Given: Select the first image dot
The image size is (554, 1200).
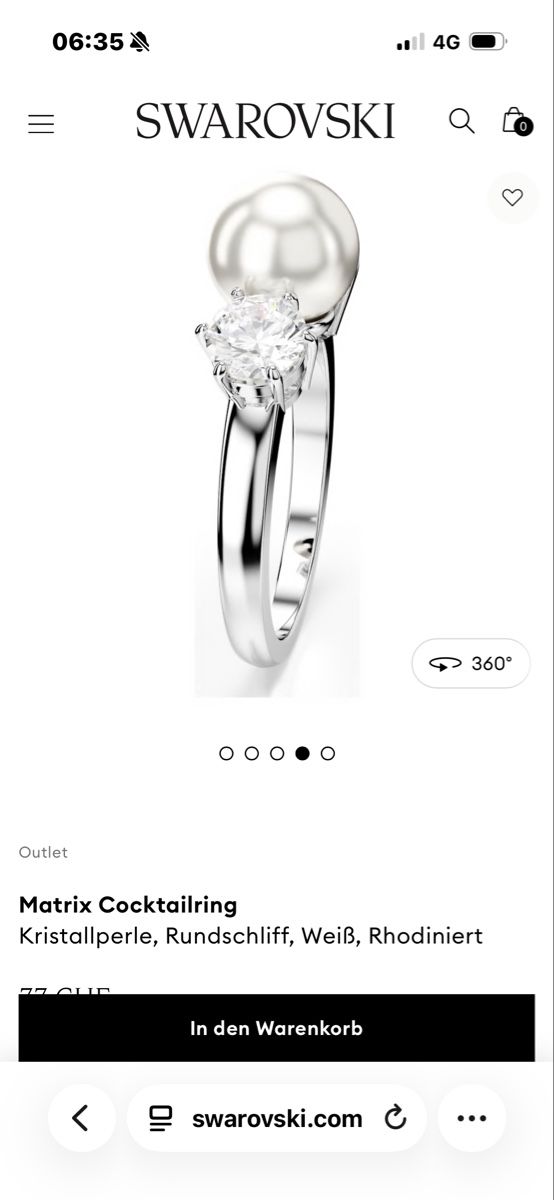Looking at the screenshot, I should click(226, 753).
